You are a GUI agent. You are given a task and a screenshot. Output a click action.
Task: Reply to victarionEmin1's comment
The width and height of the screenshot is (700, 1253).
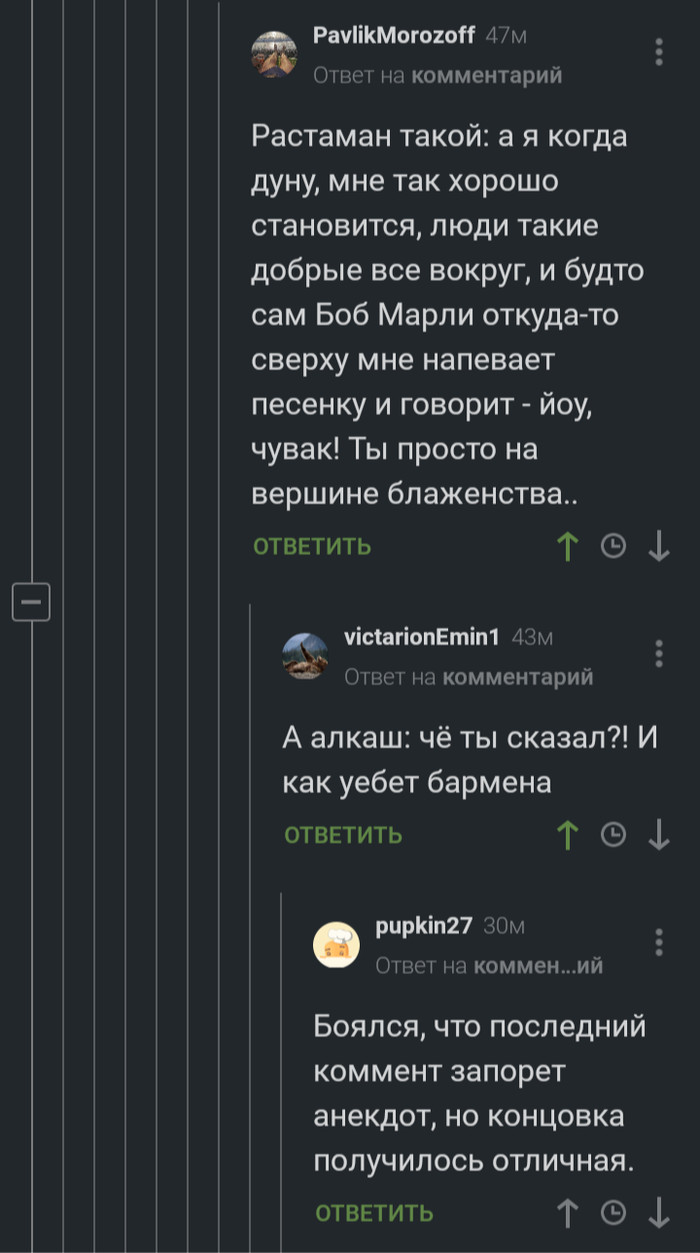click(x=343, y=835)
